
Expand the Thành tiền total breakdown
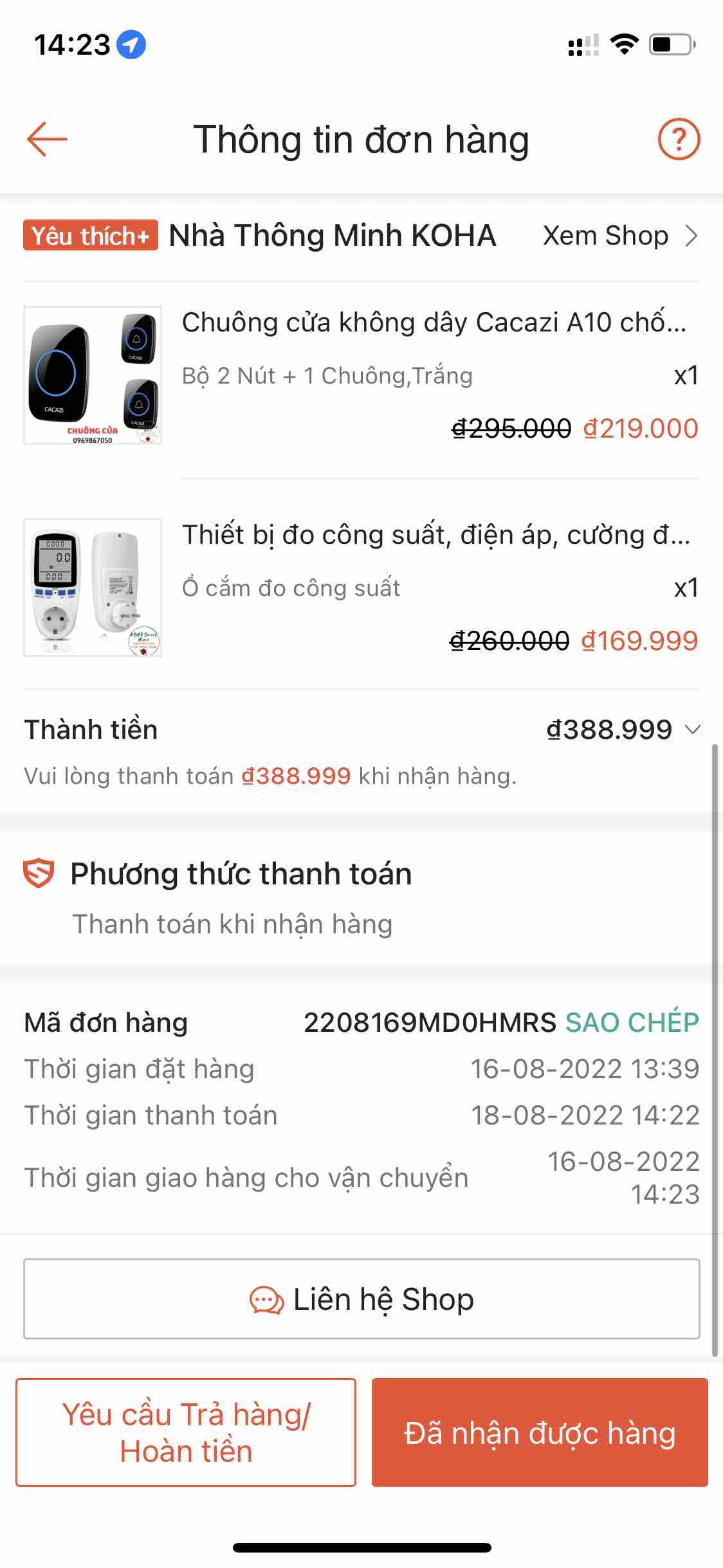pos(692,730)
